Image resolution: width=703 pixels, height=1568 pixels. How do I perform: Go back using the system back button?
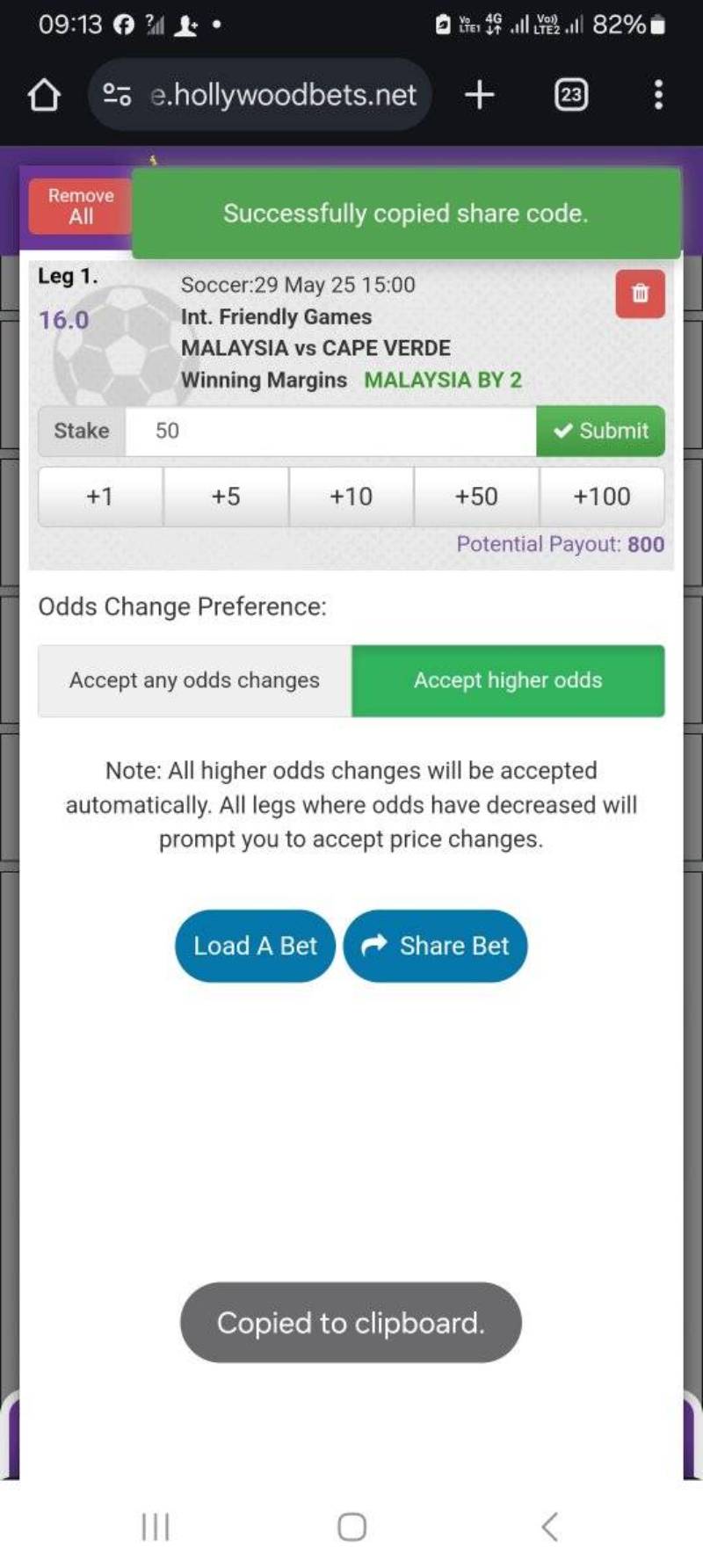pos(550,1527)
